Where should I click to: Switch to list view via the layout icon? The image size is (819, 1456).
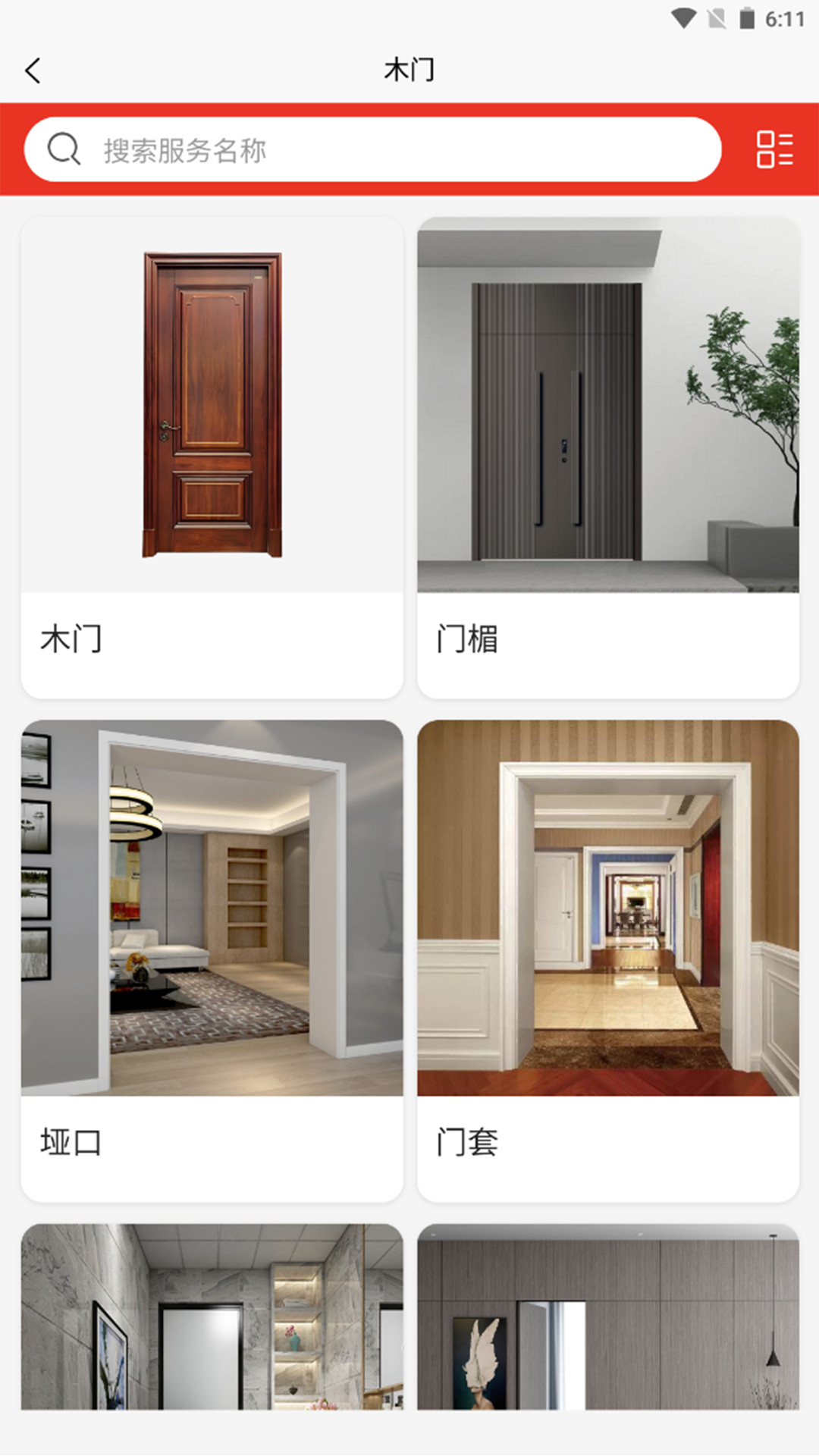774,149
